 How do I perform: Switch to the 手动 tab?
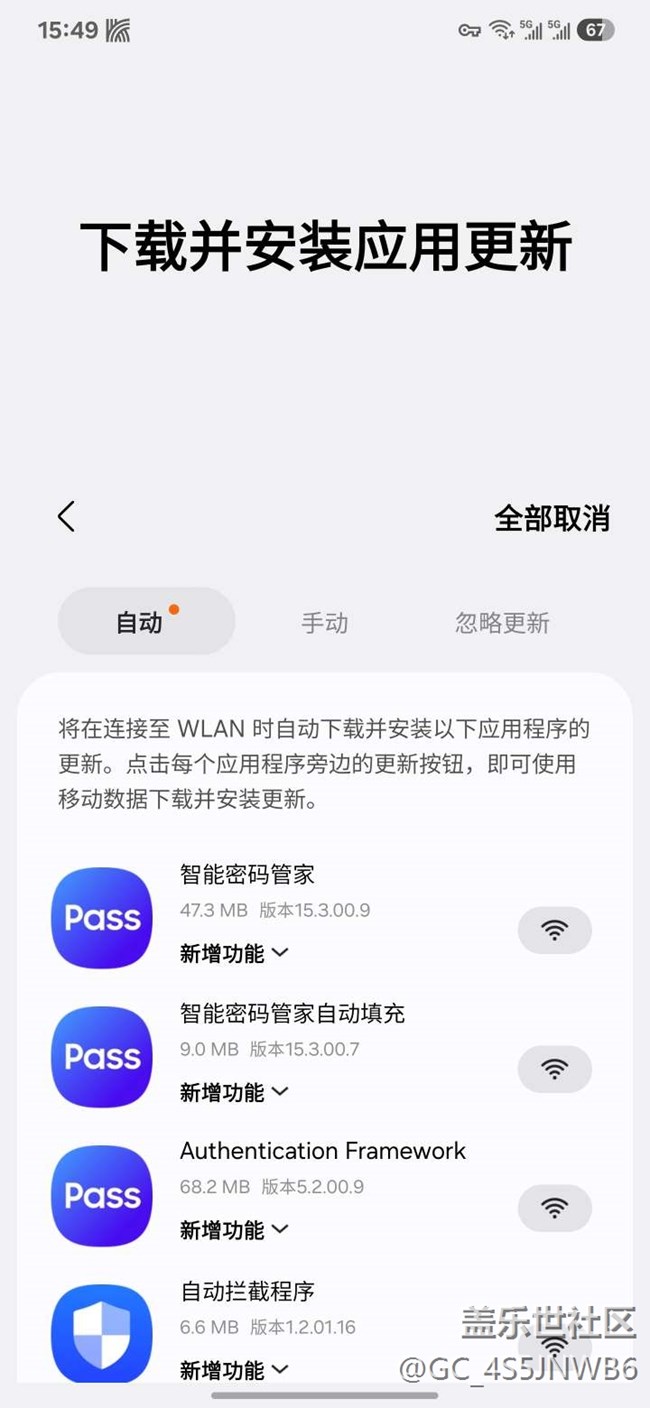325,623
